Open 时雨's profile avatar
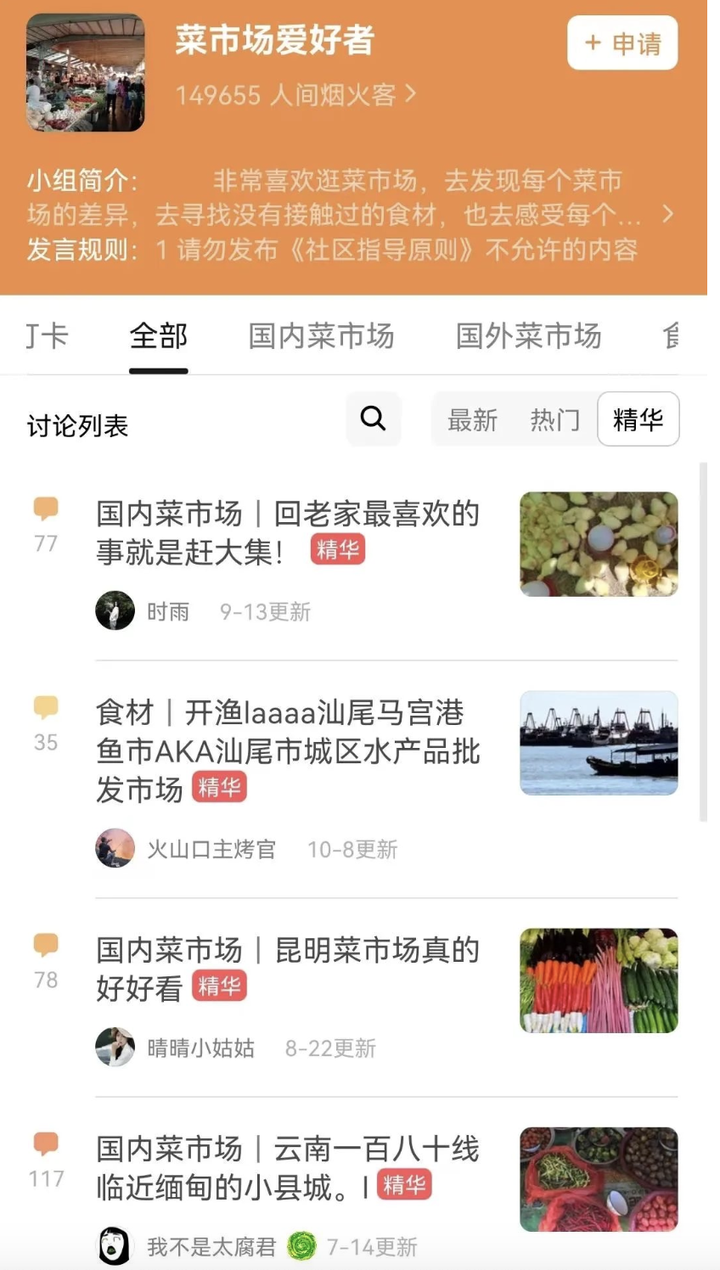Screen dimensions: 720x1270 tap(115, 610)
